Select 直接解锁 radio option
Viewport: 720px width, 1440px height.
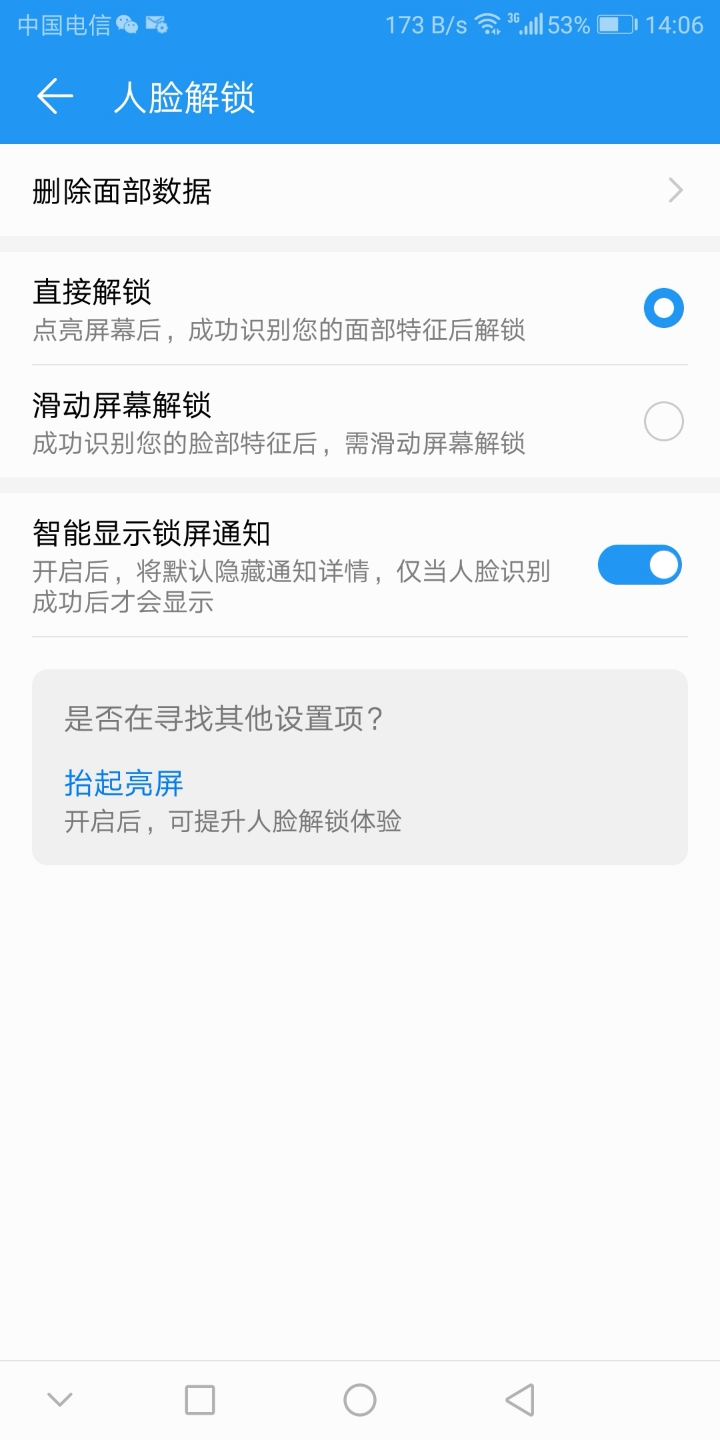(x=663, y=308)
